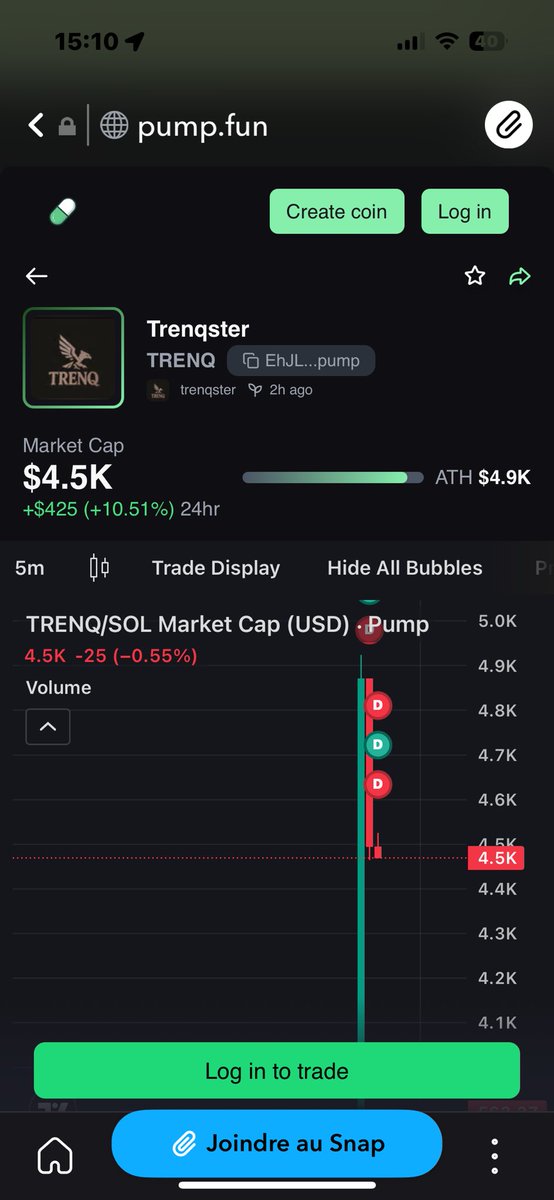The width and height of the screenshot is (554, 1200).
Task: Open the home icon at bottom
Action: [55, 1155]
